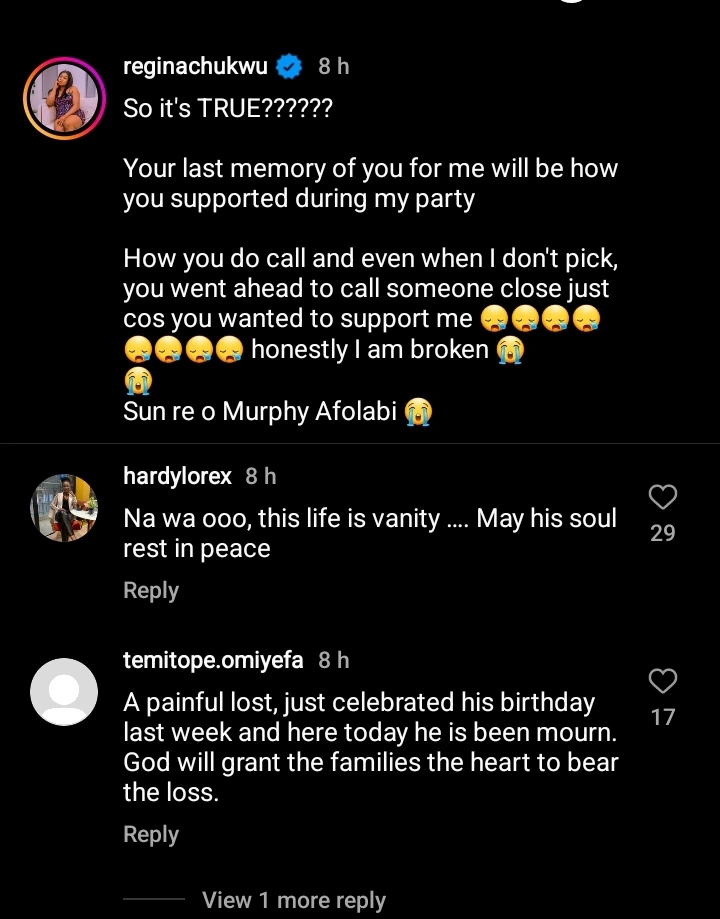Screen dimensions: 720x919
Task: Open the temitope.omiyefa username link
Action: pos(214,661)
